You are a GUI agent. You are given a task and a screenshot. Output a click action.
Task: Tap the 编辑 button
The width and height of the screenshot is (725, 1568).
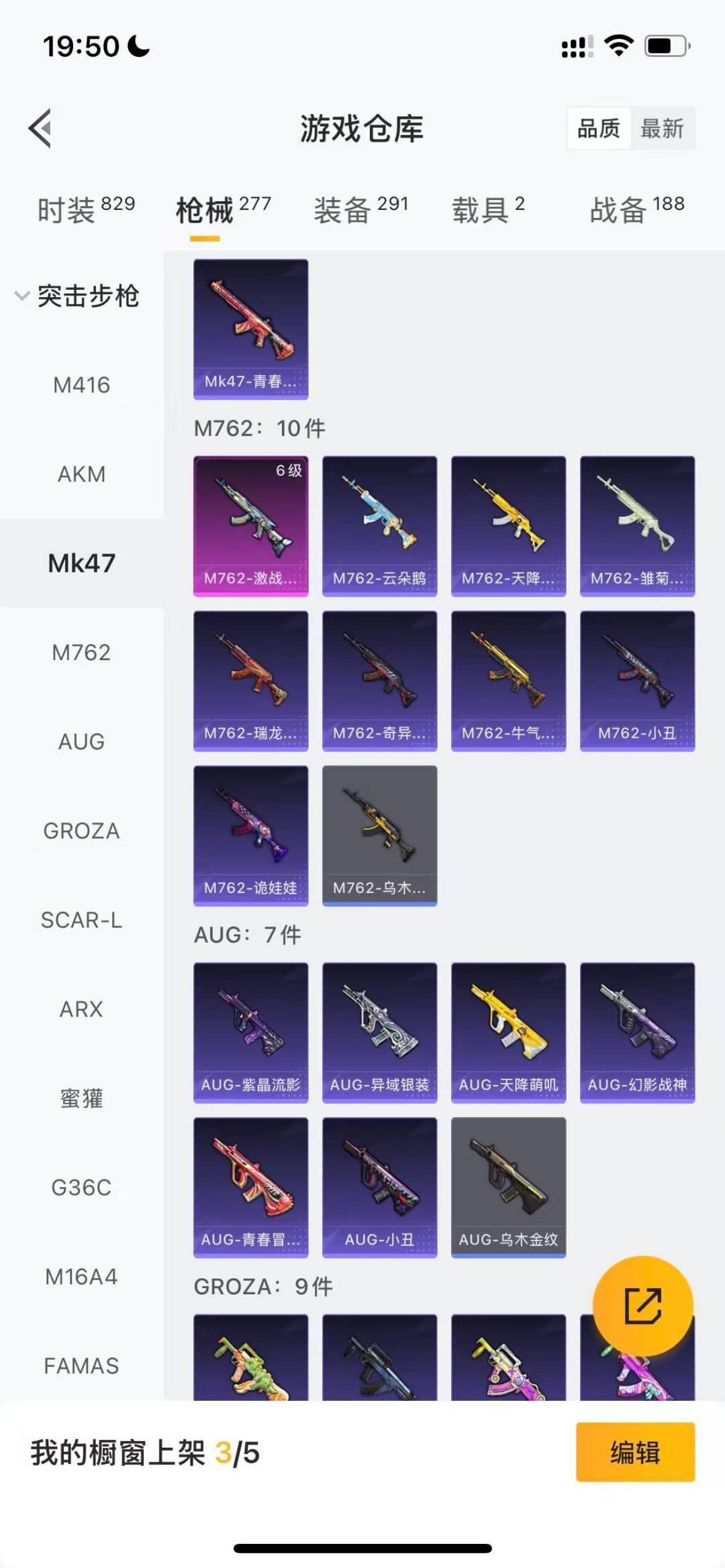click(x=635, y=1453)
